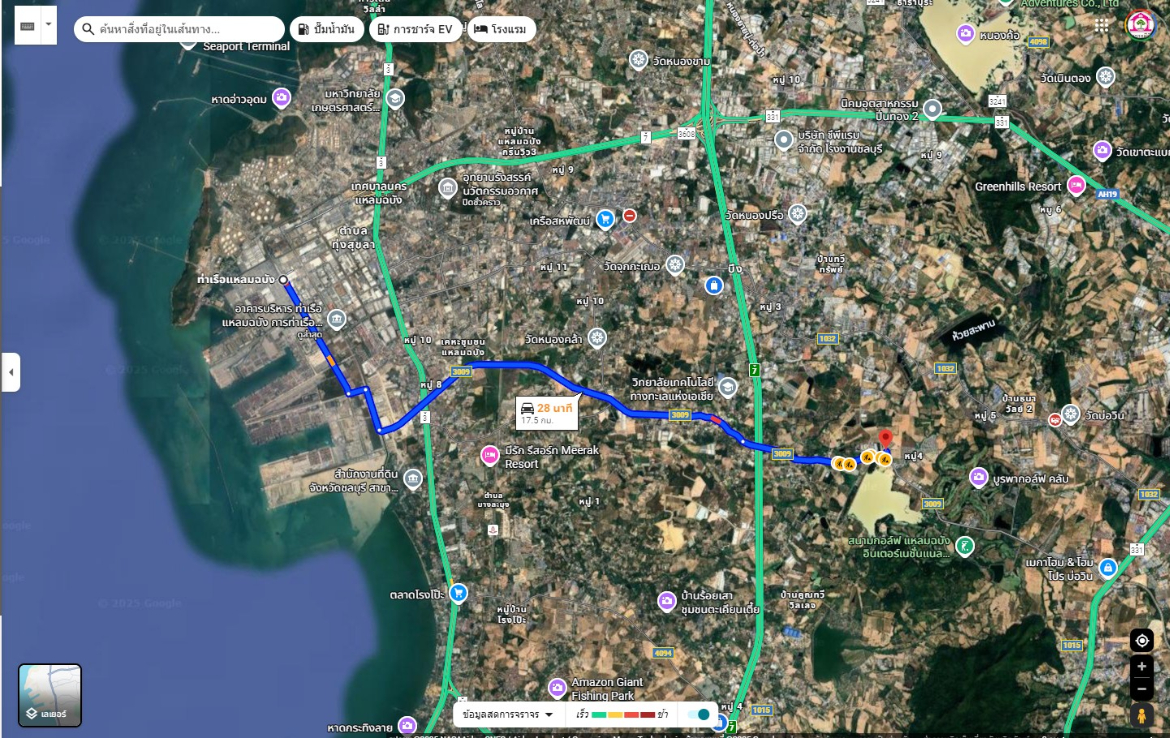Viewport: 1170px width, 738px height.
Task: Toggle the traffic layer switch
Action: (x=700, y=714)
